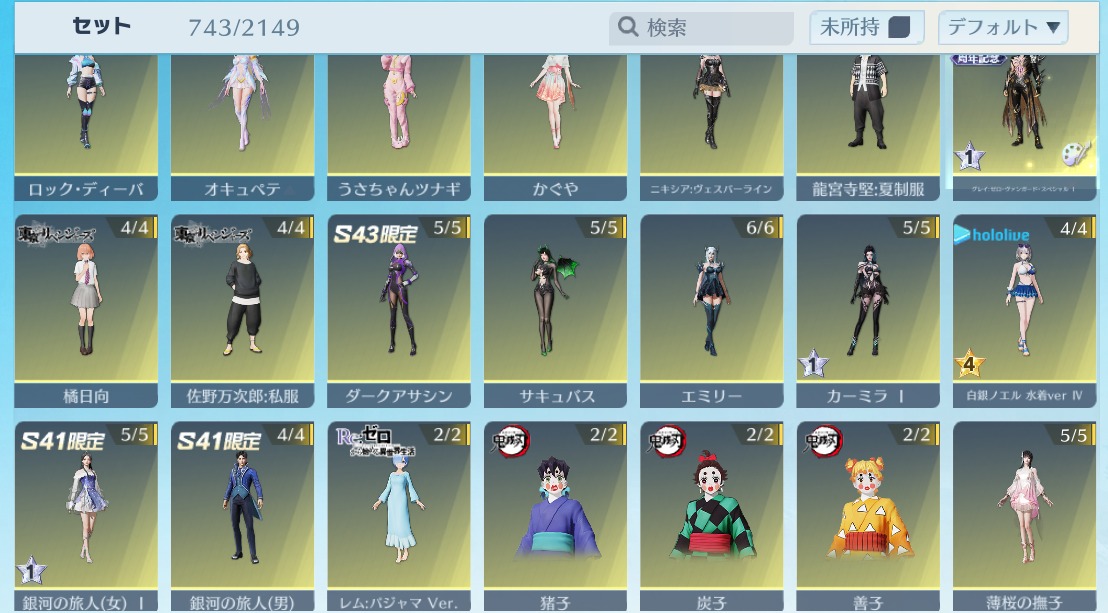The width and height of the screenshot is (1108, 613).
Task: Select the 炭子 kimono set
Action: [x=711, y=515]
